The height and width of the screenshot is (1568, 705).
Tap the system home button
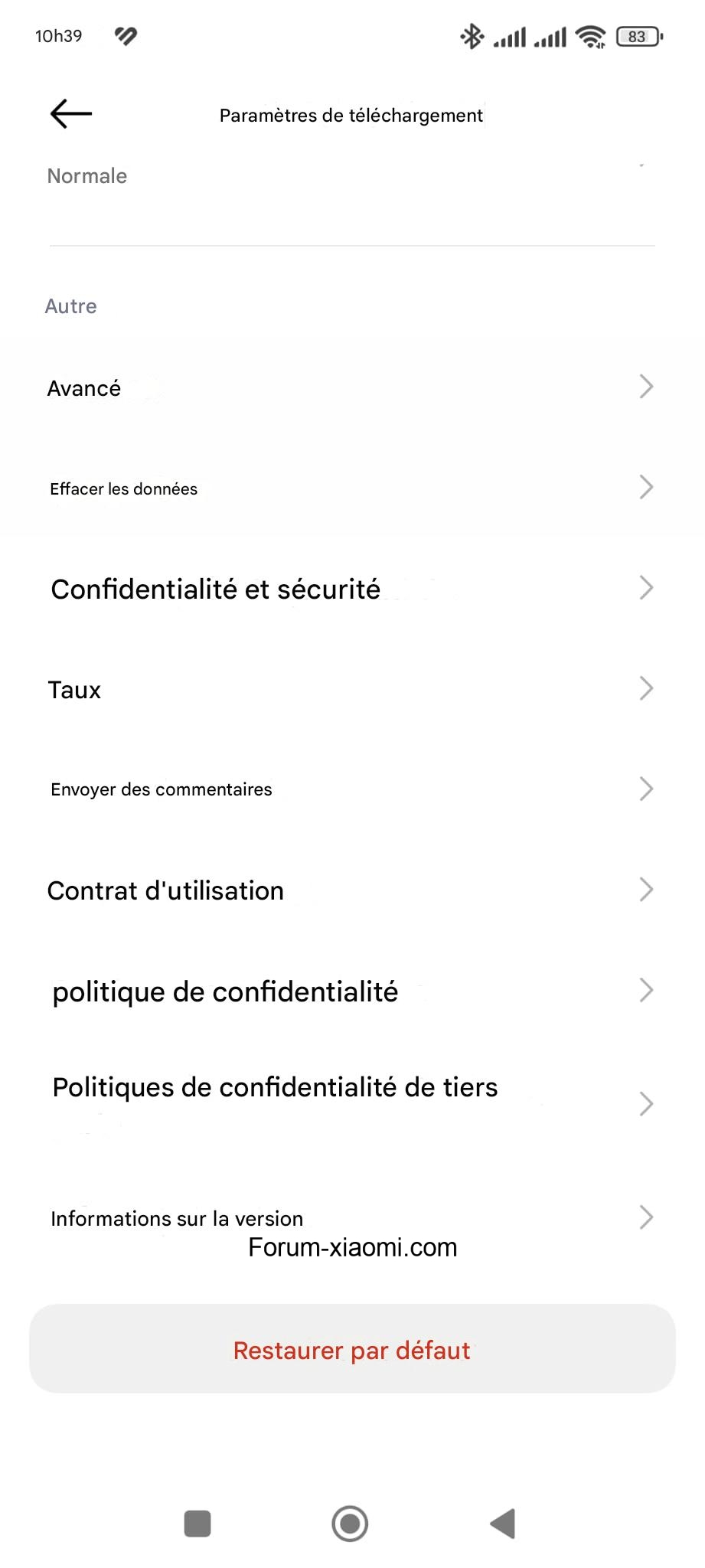click(x=350, y=1524)
